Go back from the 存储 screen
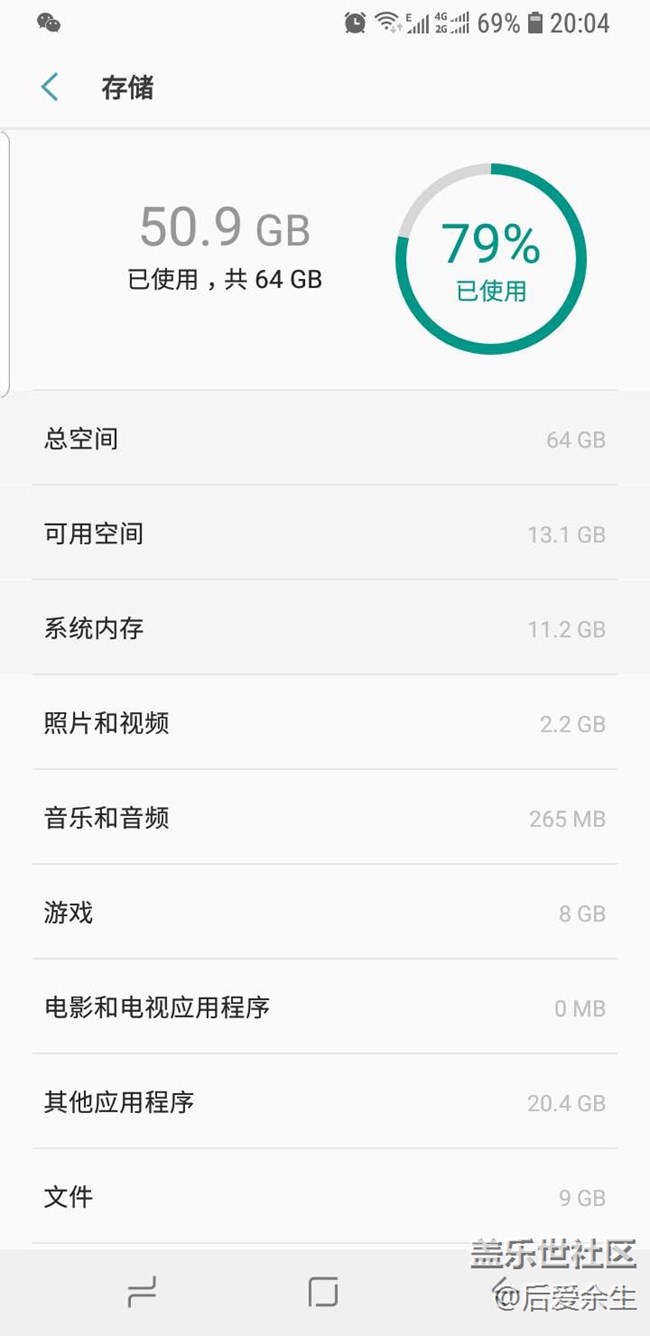 click(50, 88)
